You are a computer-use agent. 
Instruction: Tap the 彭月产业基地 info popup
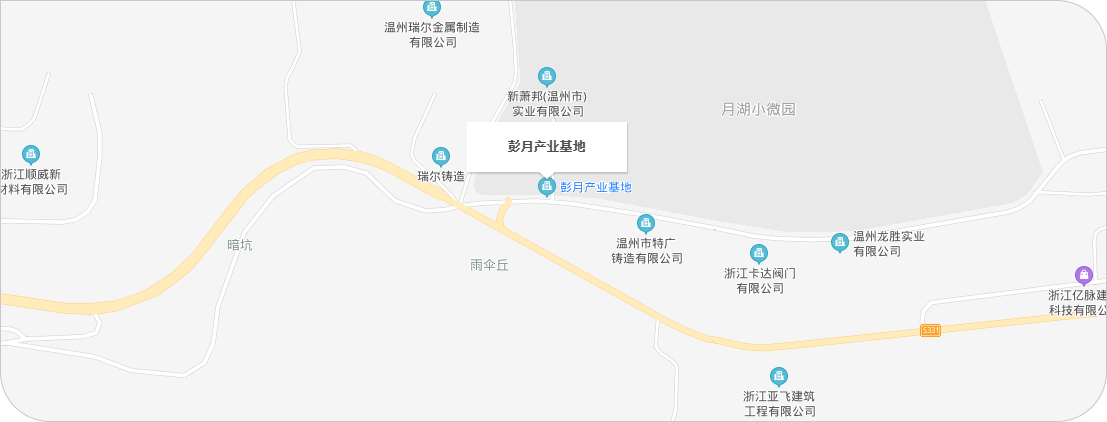546,146
